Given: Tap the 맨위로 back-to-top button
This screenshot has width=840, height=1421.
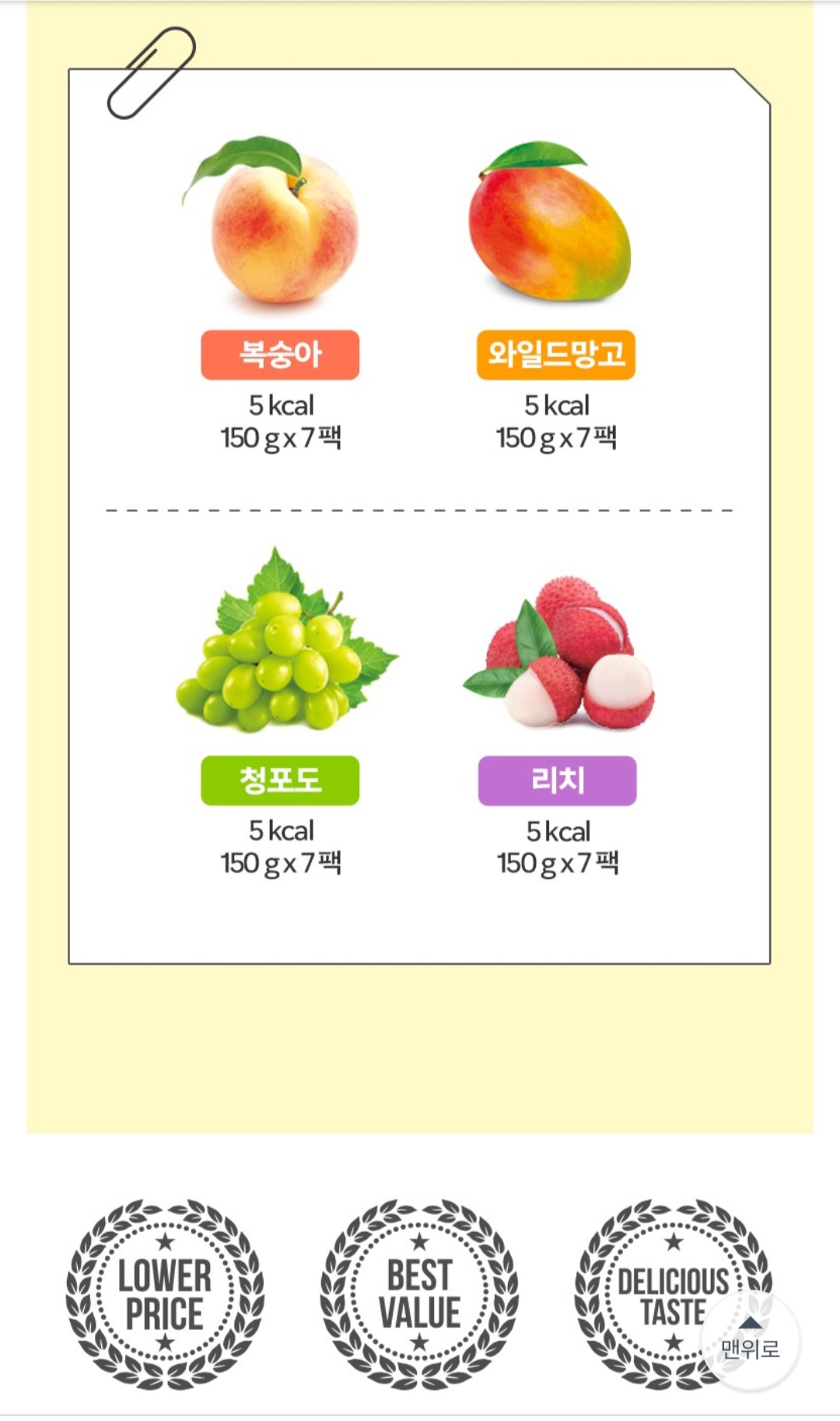Looking at the screenshot, I should coord(750,1339).
